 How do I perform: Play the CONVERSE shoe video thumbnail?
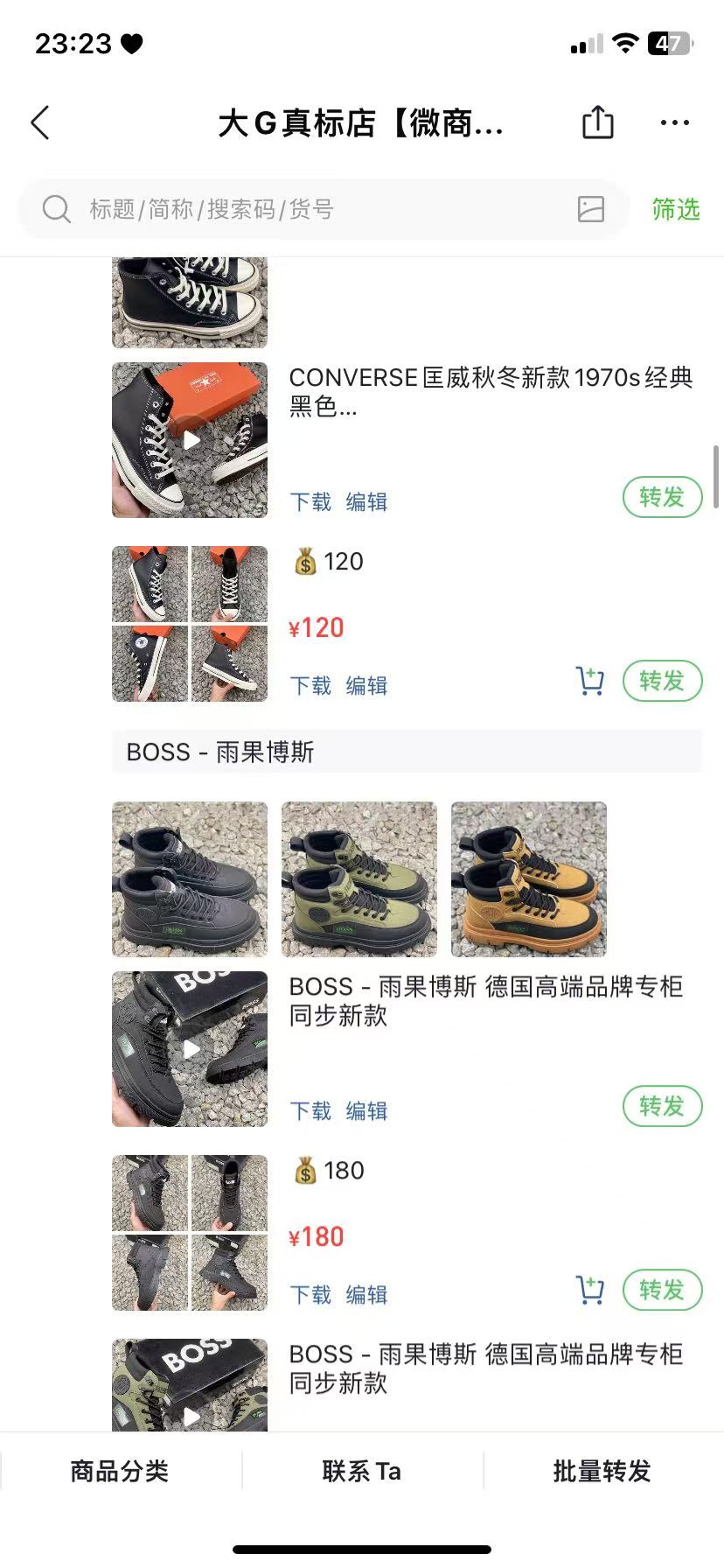(x=190, y=440)
